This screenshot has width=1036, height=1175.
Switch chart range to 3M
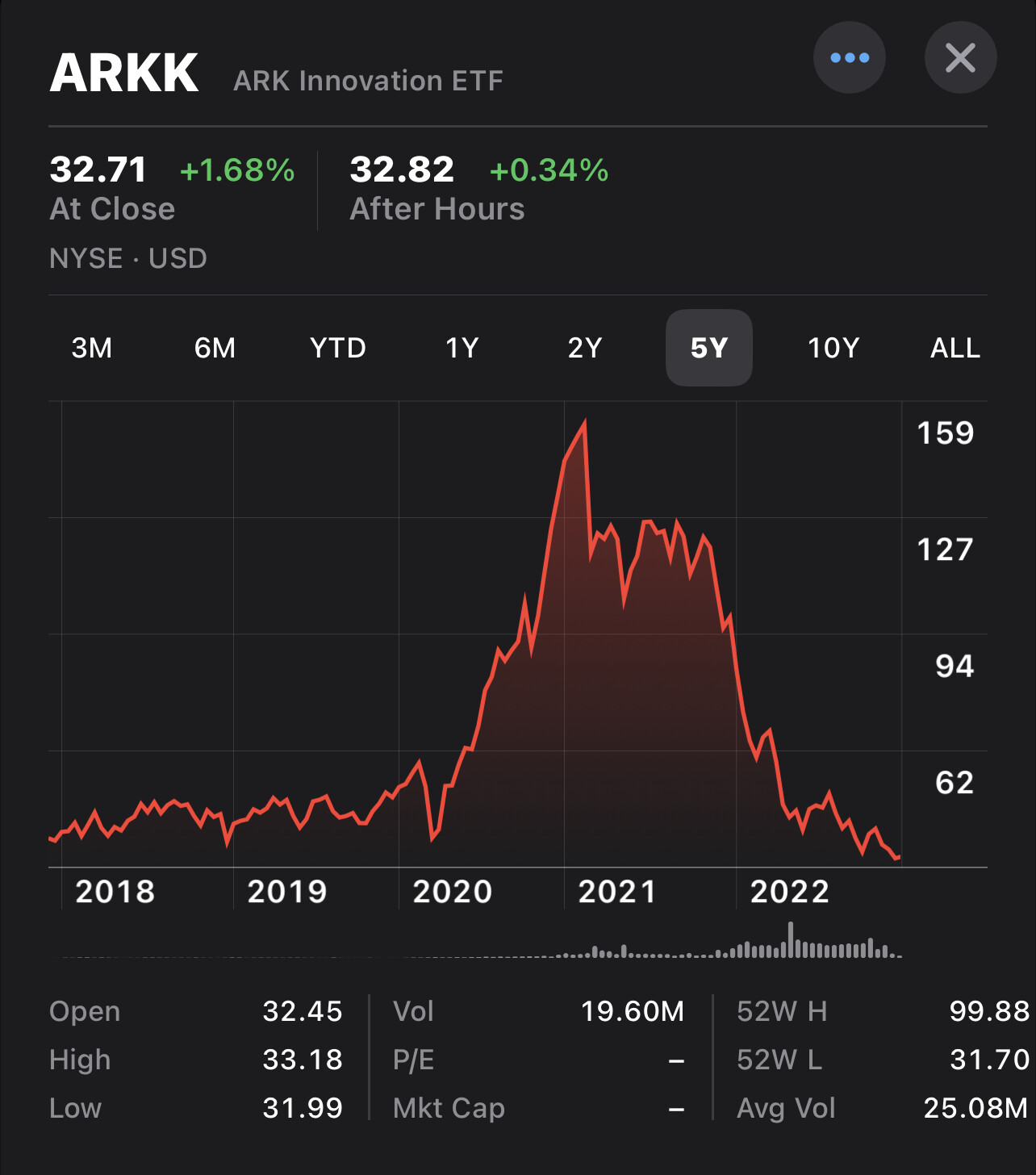point(92,348)
